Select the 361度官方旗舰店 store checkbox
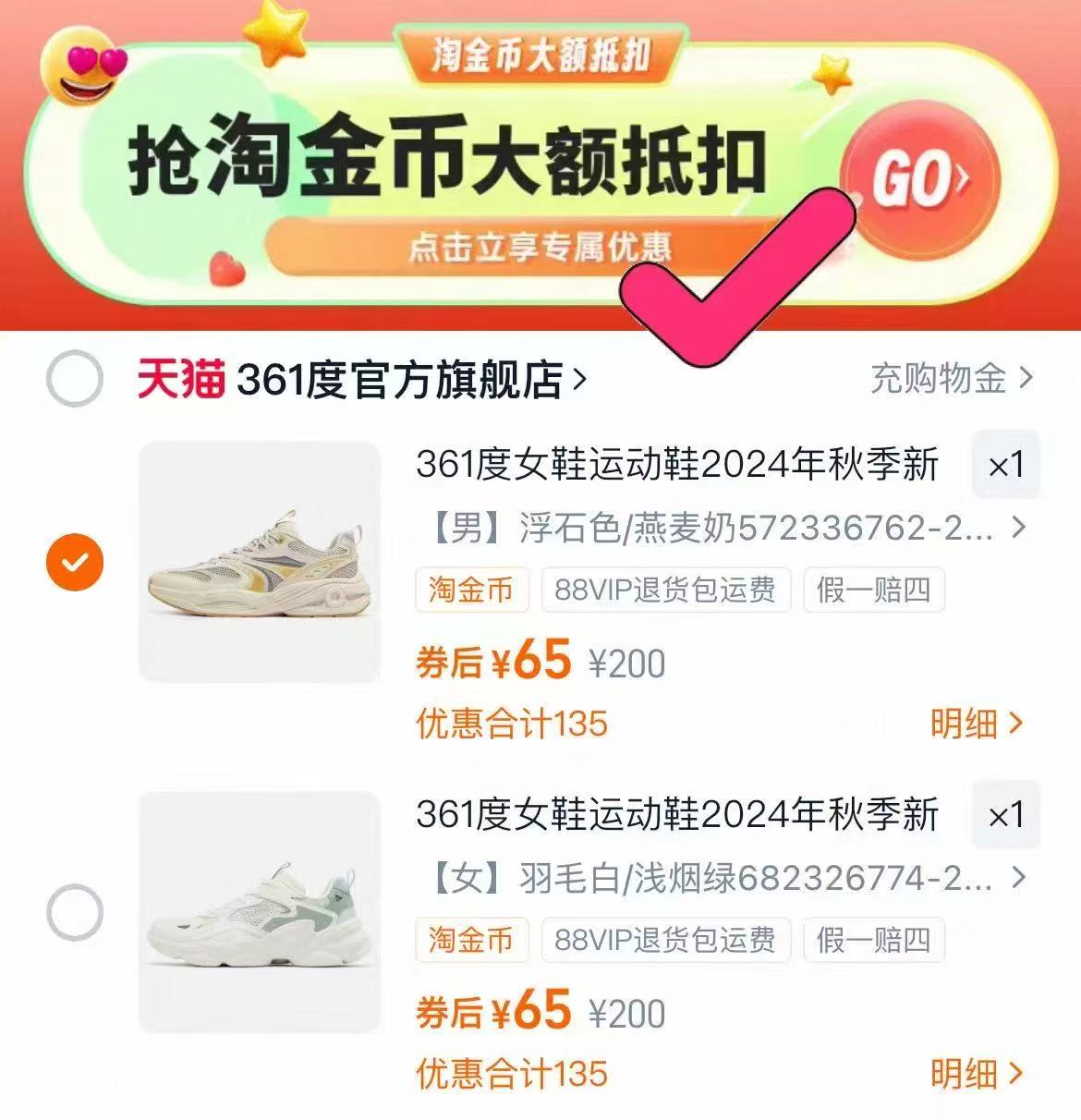Image resolution: width=1081 pixels, height=1120 pixels. 77,377
